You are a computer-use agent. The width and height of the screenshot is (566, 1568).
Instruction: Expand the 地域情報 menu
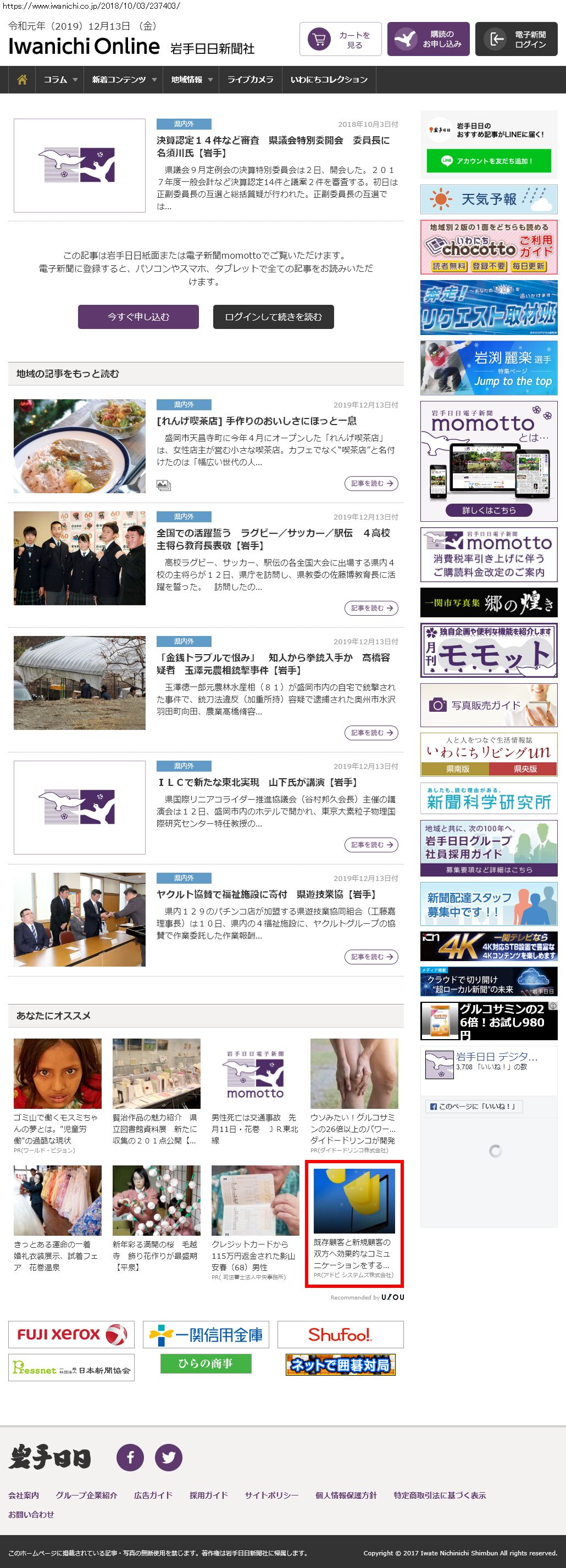click(x=191, y=80)
